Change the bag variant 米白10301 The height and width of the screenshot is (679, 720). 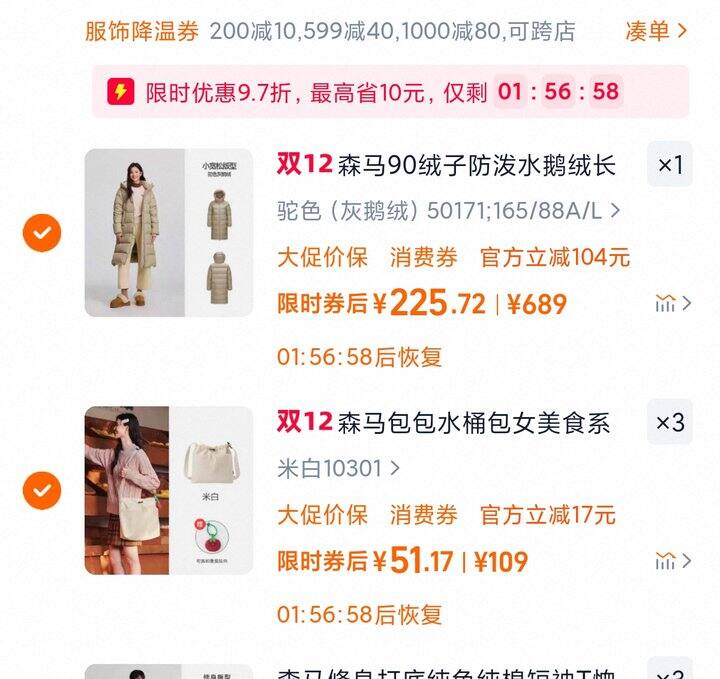point(338,469)
